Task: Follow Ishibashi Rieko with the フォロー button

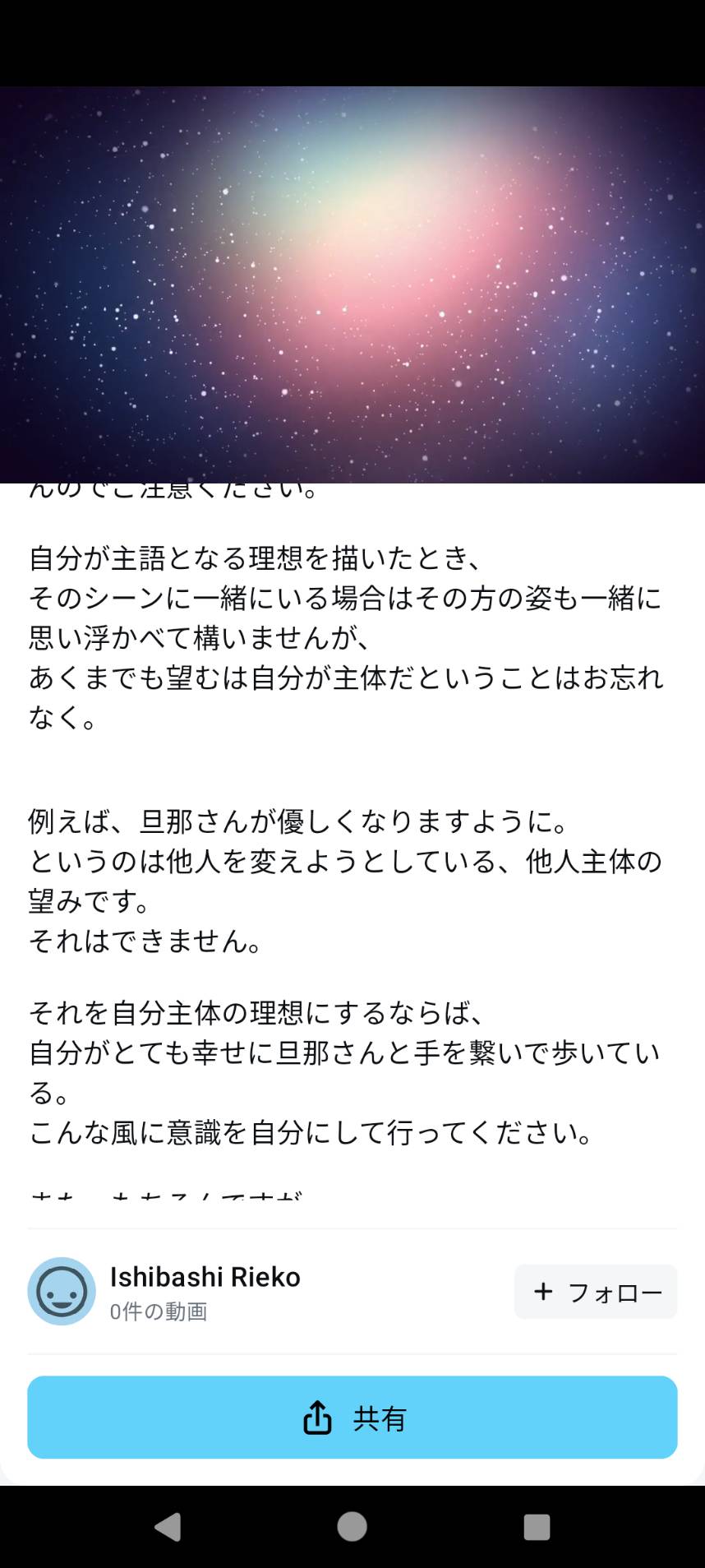Action: pos(596,1292)
